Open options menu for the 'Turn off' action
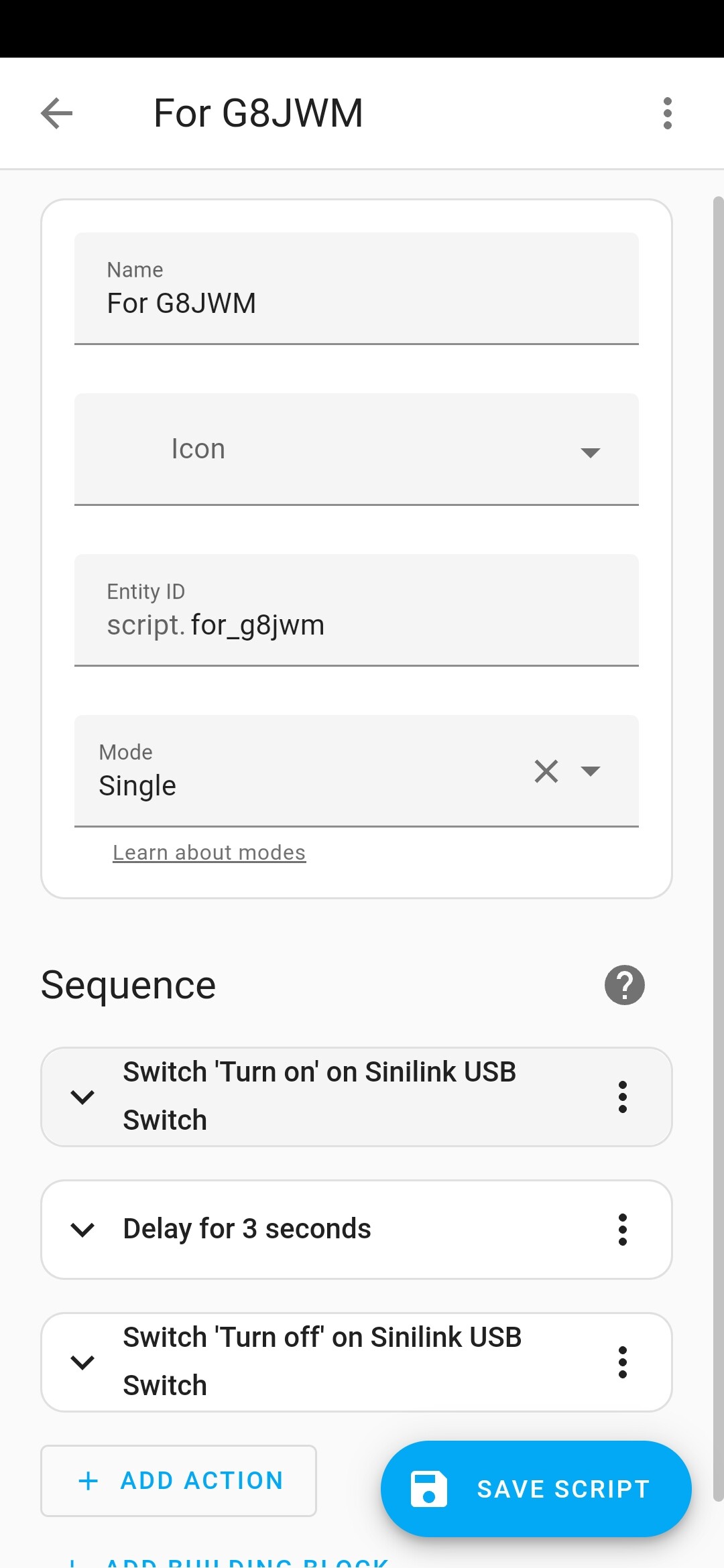The width and height of the screenshot is (724, 1568). [x=622, y=1362]
